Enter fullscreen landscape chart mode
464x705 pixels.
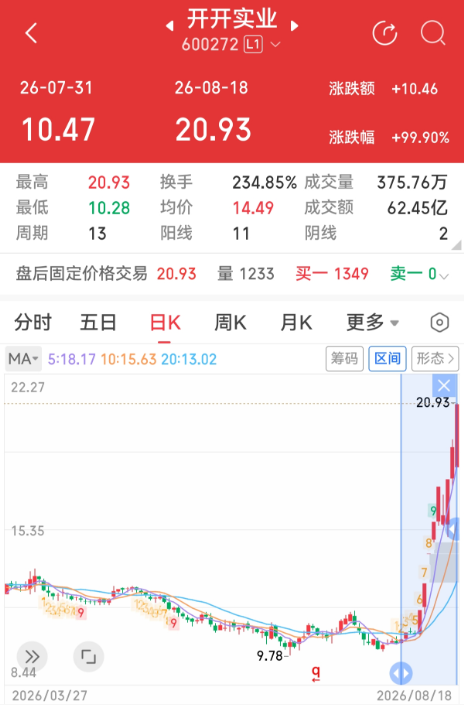(89, 657)
